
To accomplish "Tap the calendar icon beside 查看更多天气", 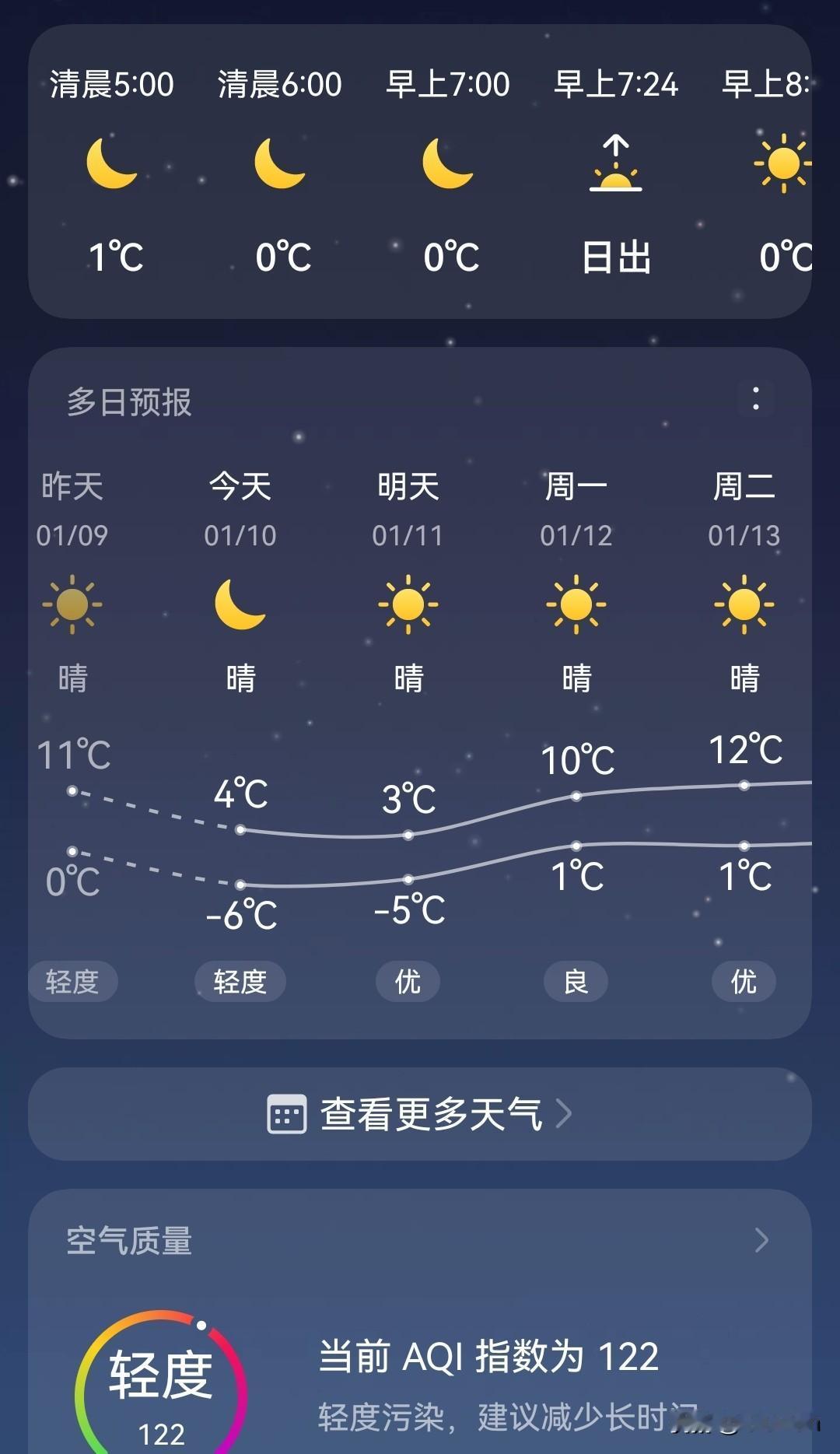I will click(288, 1114).
